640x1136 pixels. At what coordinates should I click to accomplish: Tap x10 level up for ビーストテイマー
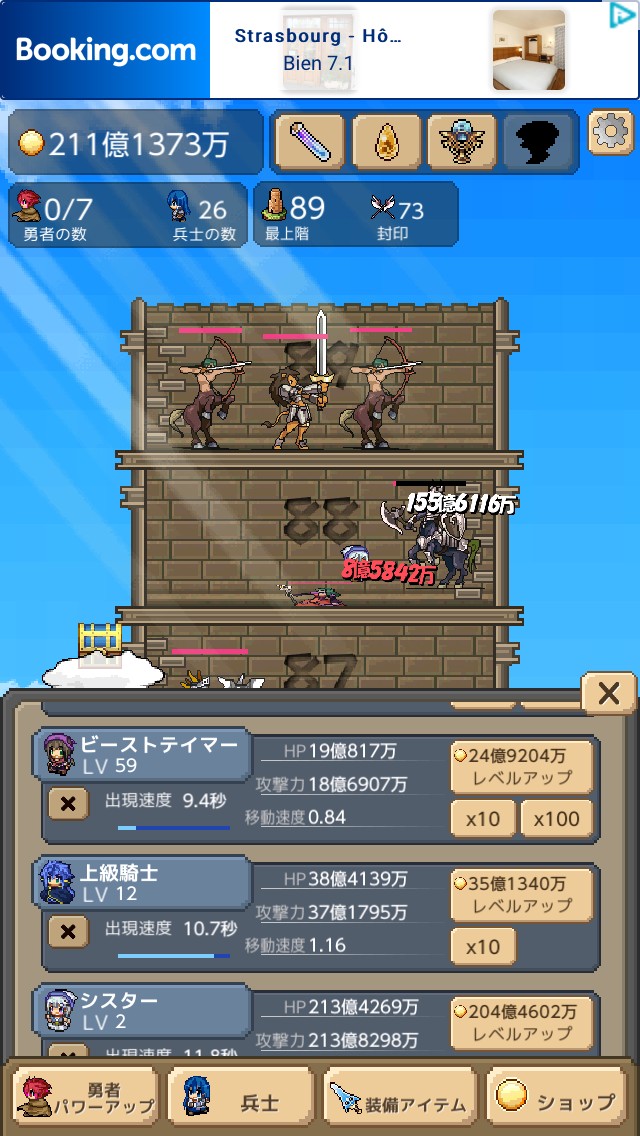pyautogui.click(x=483, y=819)
